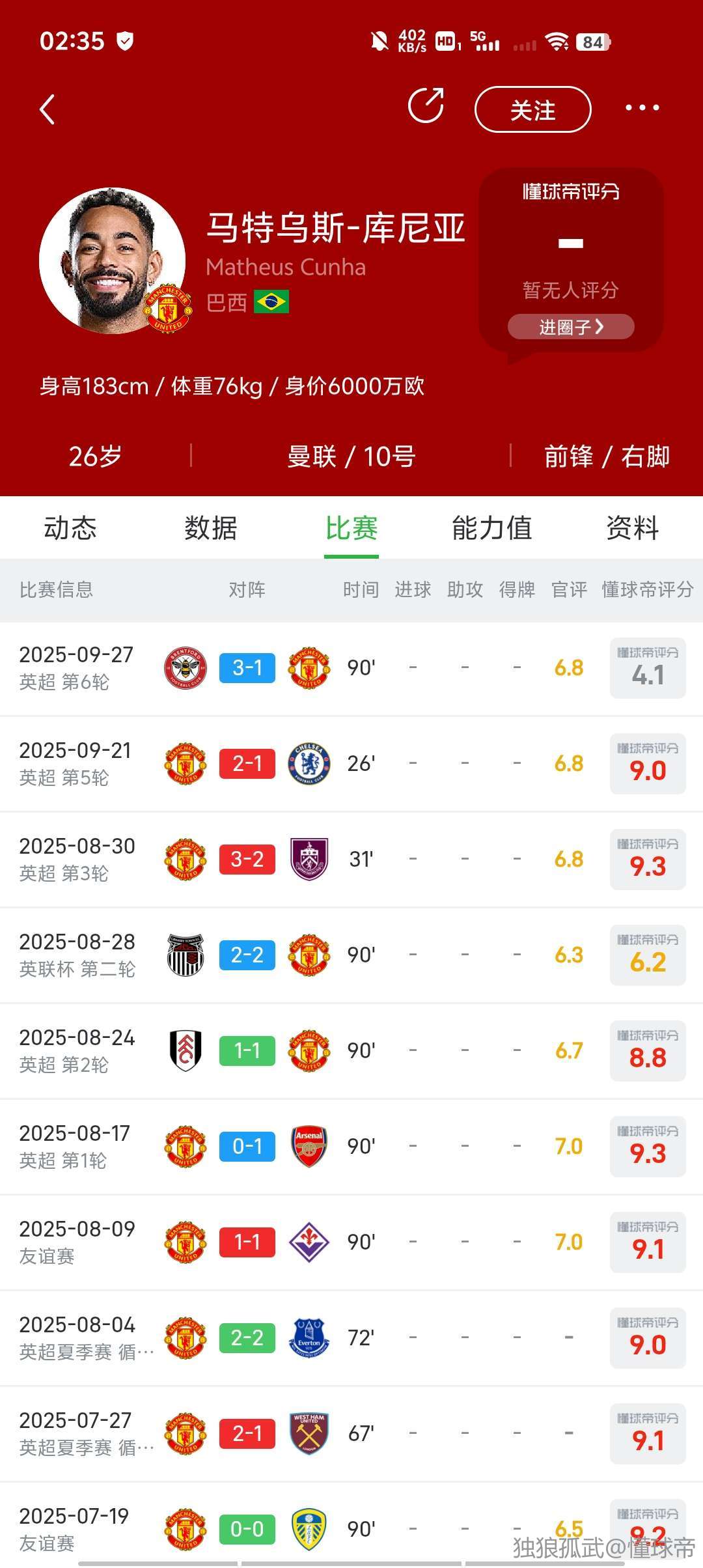The height and width of the screenshot is (1568, 703).
Task: Tap the 进圈子 button
Action: pos(571,327)
